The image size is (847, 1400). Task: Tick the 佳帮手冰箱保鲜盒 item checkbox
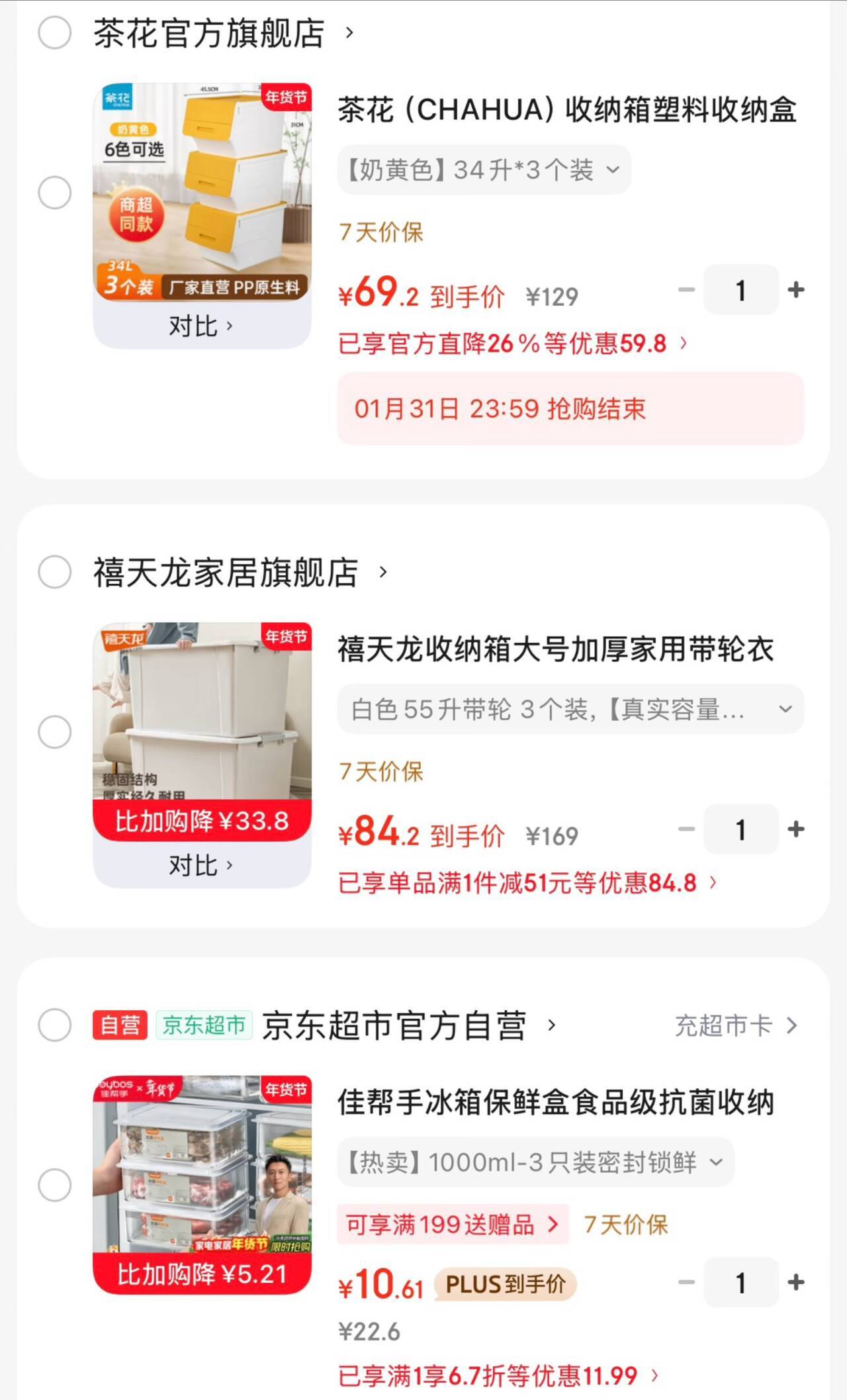pyautogui.click(x=54, y=1185)
